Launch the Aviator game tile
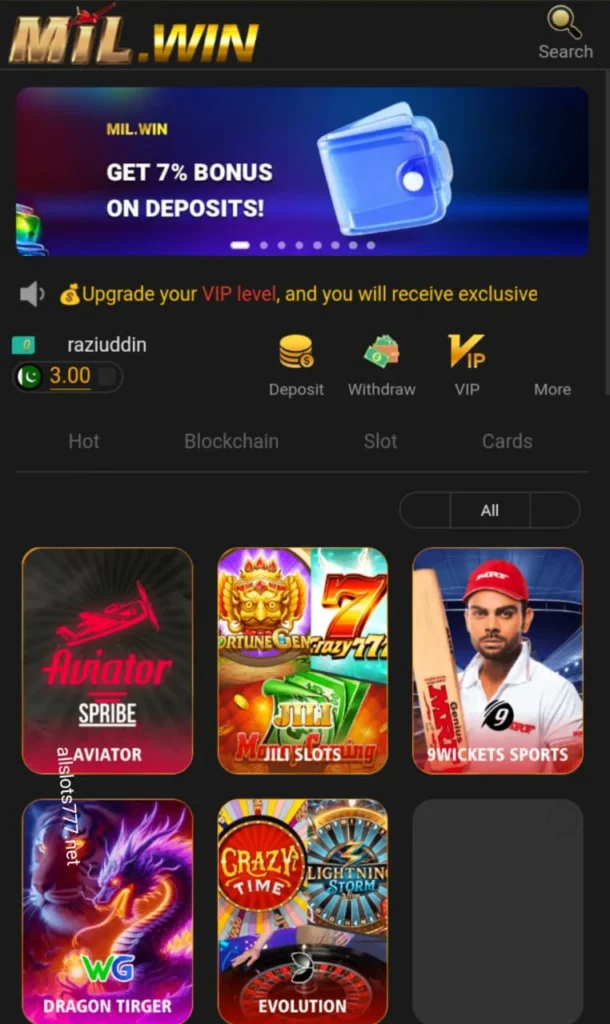 (x=107, y=660)
